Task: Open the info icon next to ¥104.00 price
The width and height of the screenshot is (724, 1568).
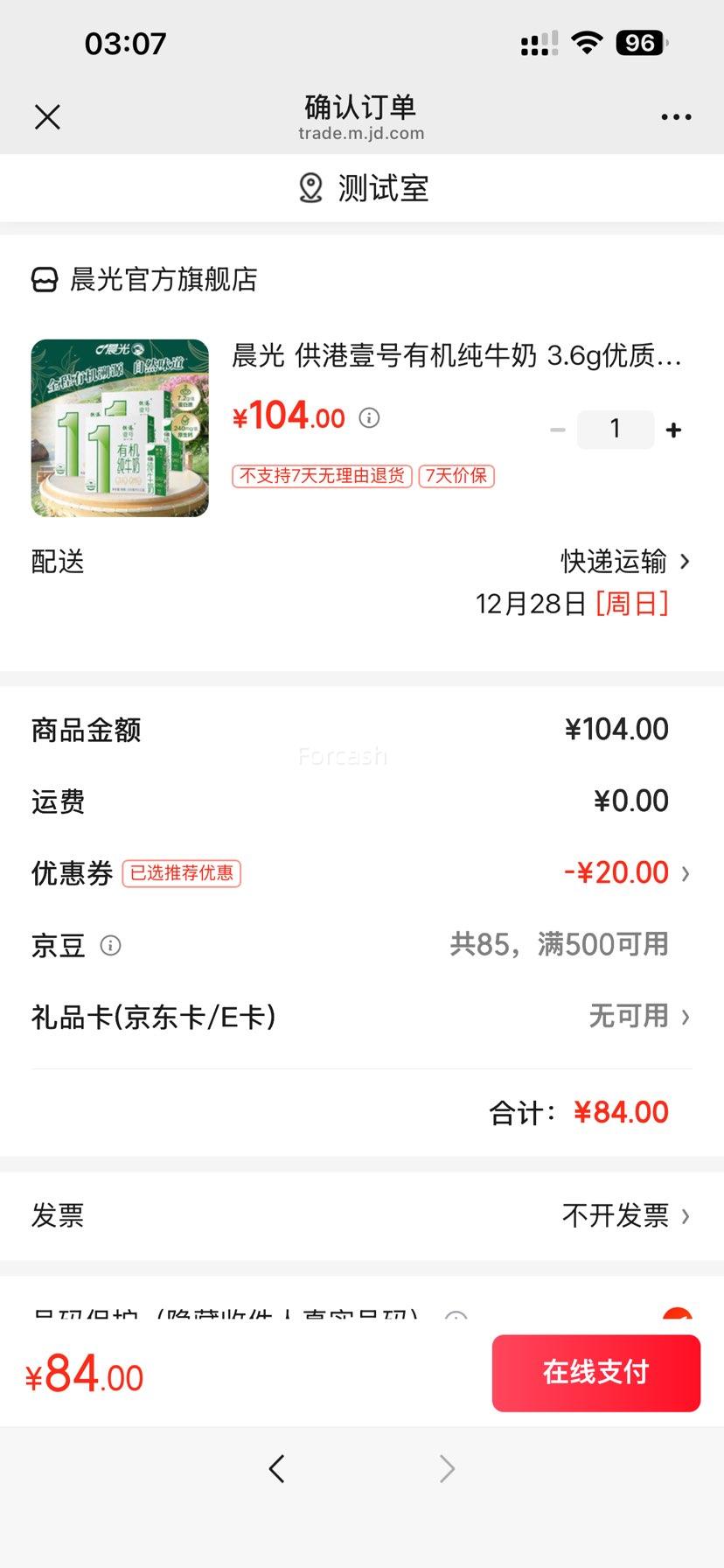Action: (x=368, y=418)
